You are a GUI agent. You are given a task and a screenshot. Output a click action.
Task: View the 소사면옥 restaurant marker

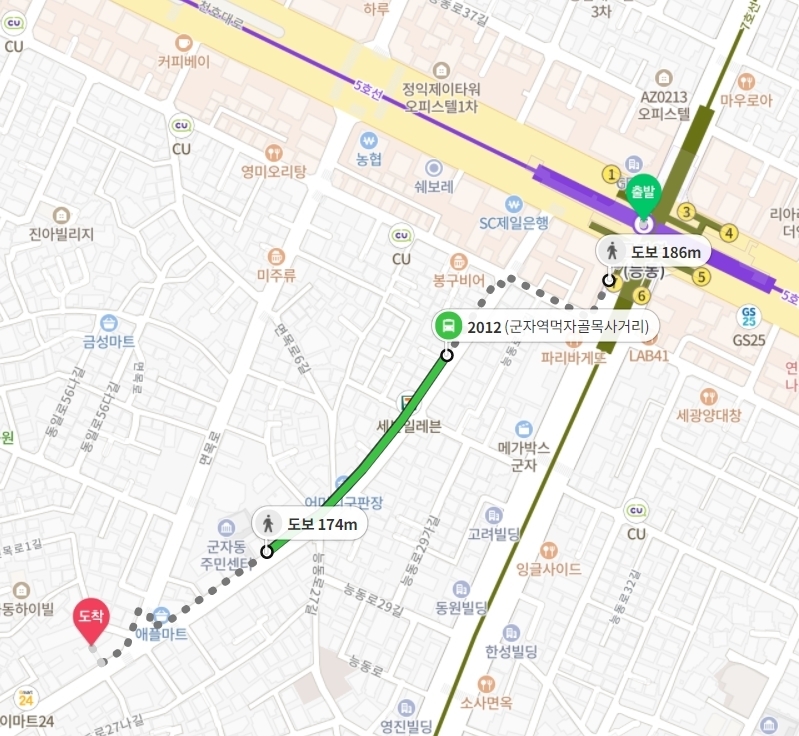click(x=486, y=684)
